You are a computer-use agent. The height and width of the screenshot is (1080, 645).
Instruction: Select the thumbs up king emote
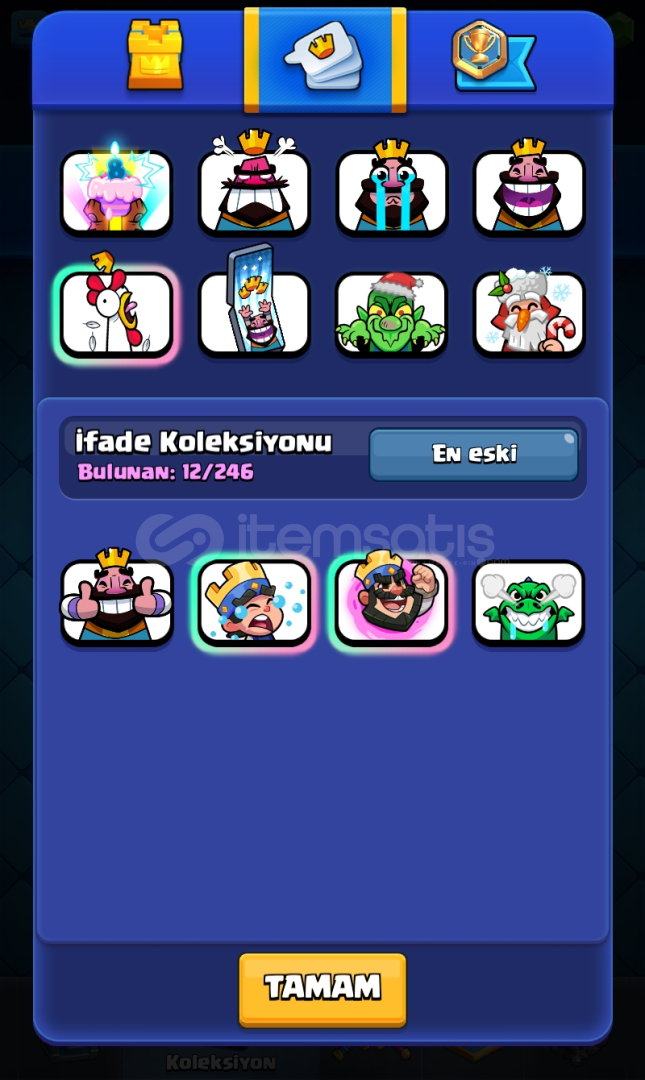116,602
